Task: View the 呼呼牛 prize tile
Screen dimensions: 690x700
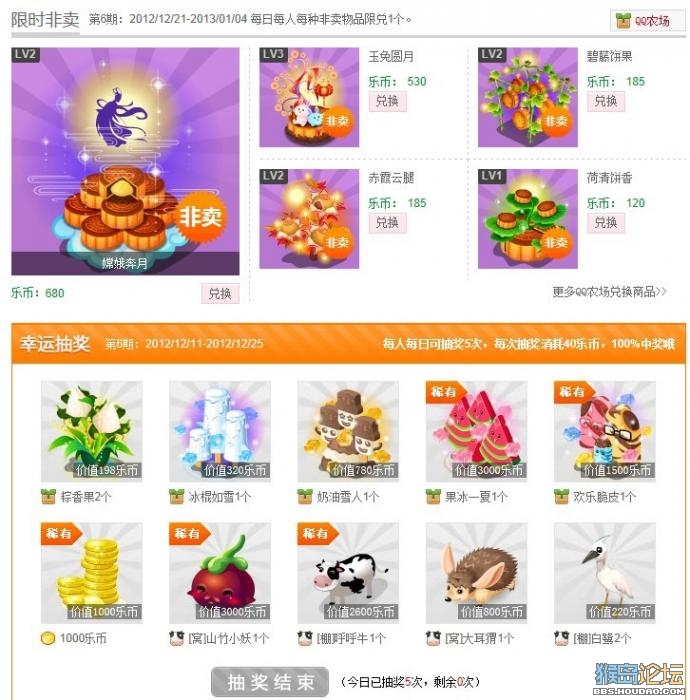Action: click(x=347, y=573)
